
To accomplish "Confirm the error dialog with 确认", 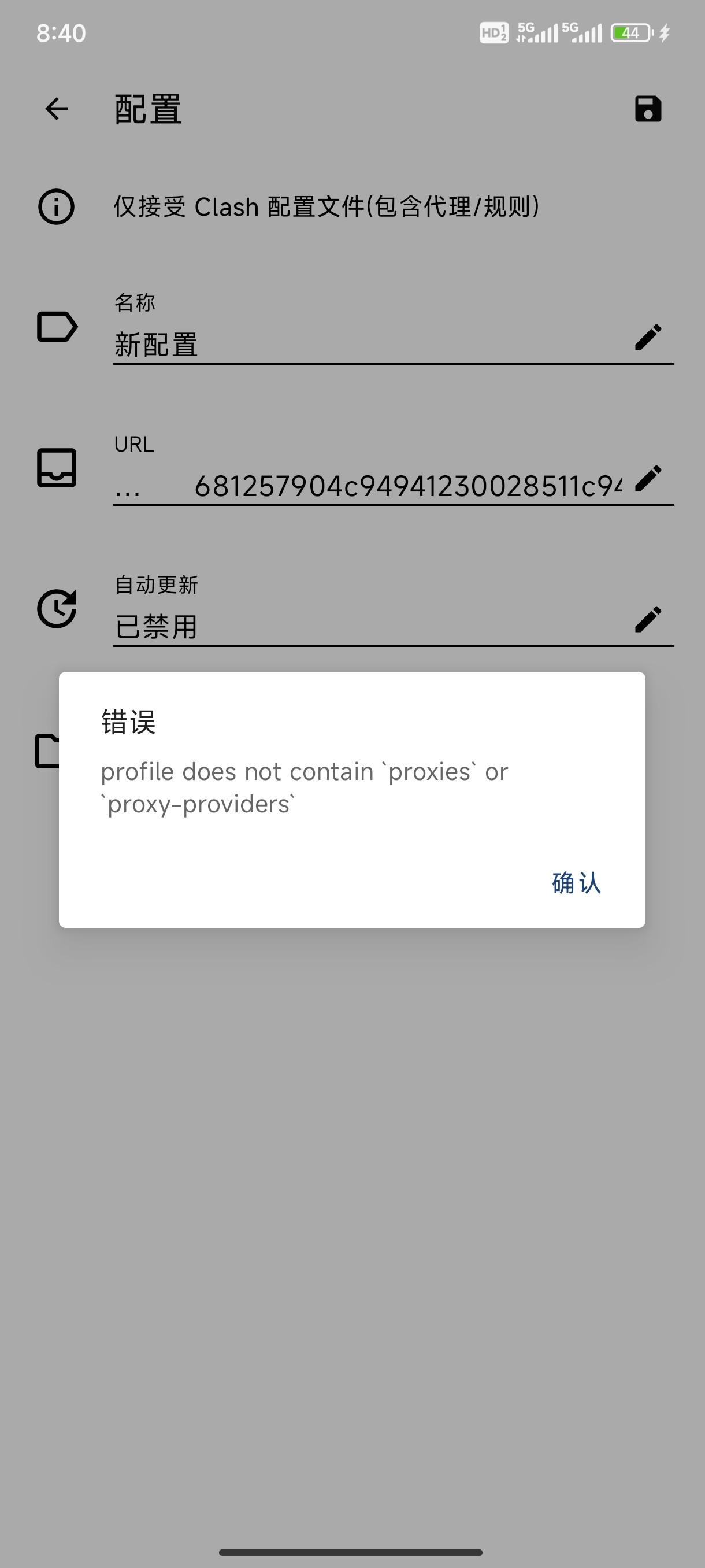I will pos(576,883).
